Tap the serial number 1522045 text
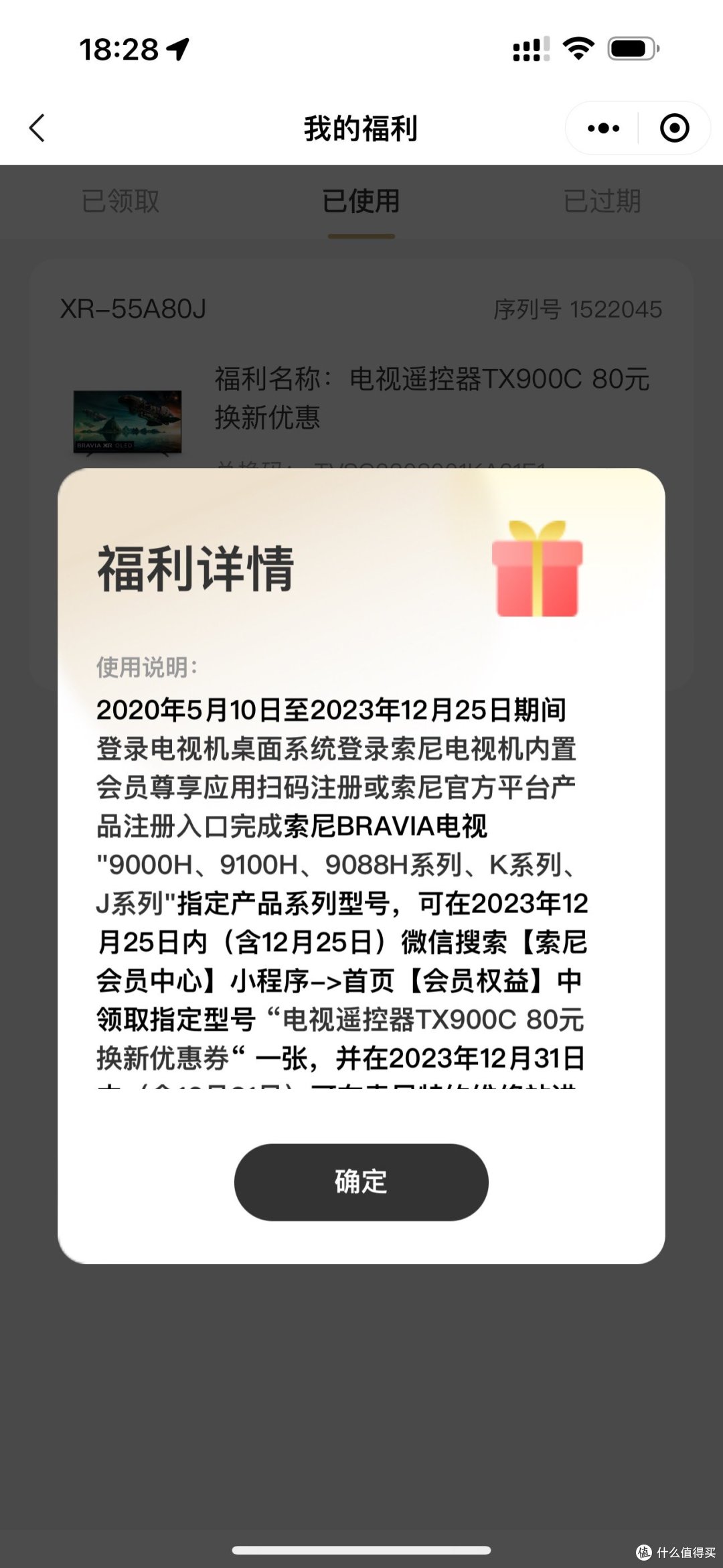Image resolution: width=723 pixels, height=1568 pixels. click(x=614, y=309)
